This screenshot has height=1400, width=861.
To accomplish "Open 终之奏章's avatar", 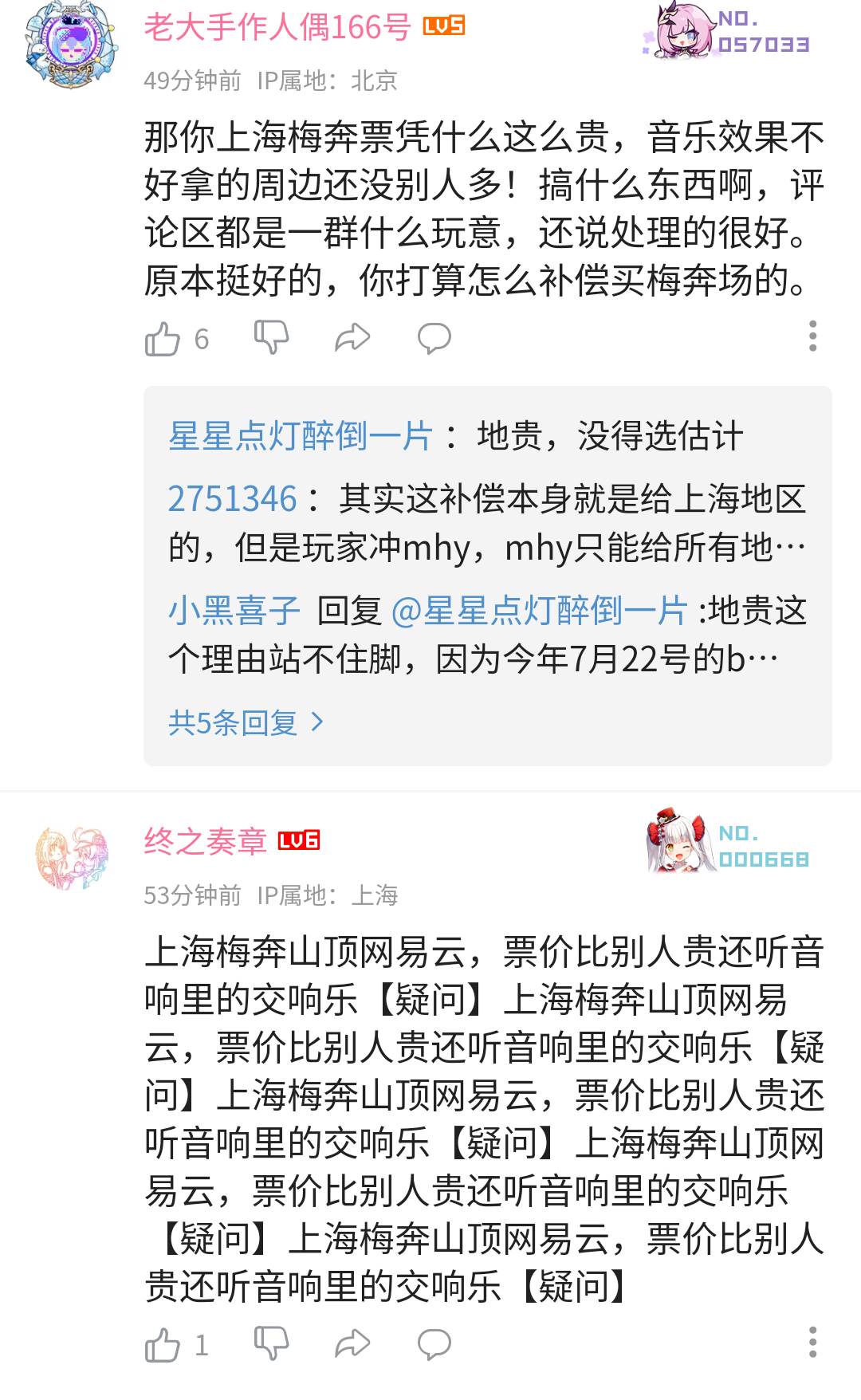I will point(71,859).
